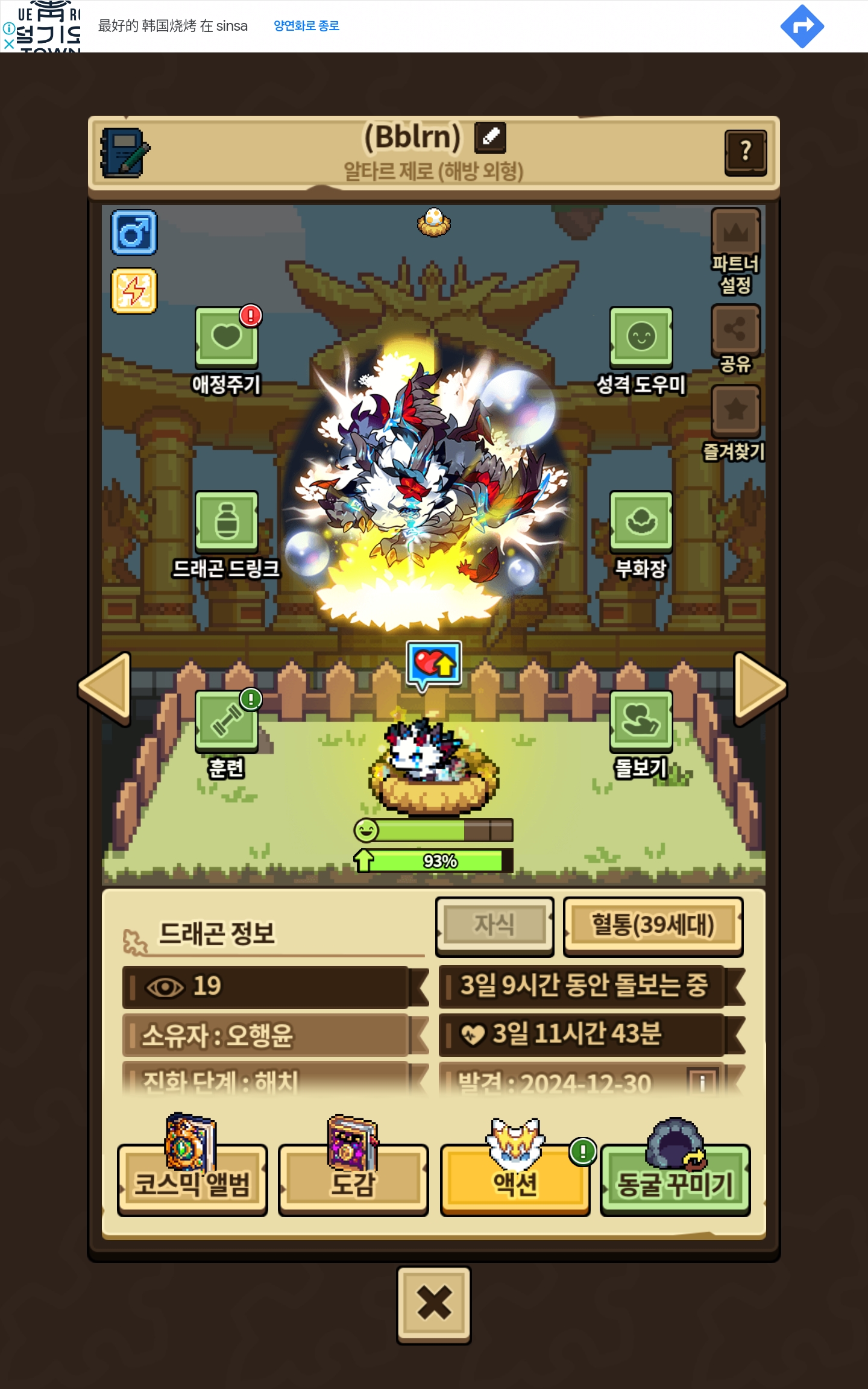Open the notebook memo icon
Image resolution: width=868 pixels, height=1389 pixels.
125,153
